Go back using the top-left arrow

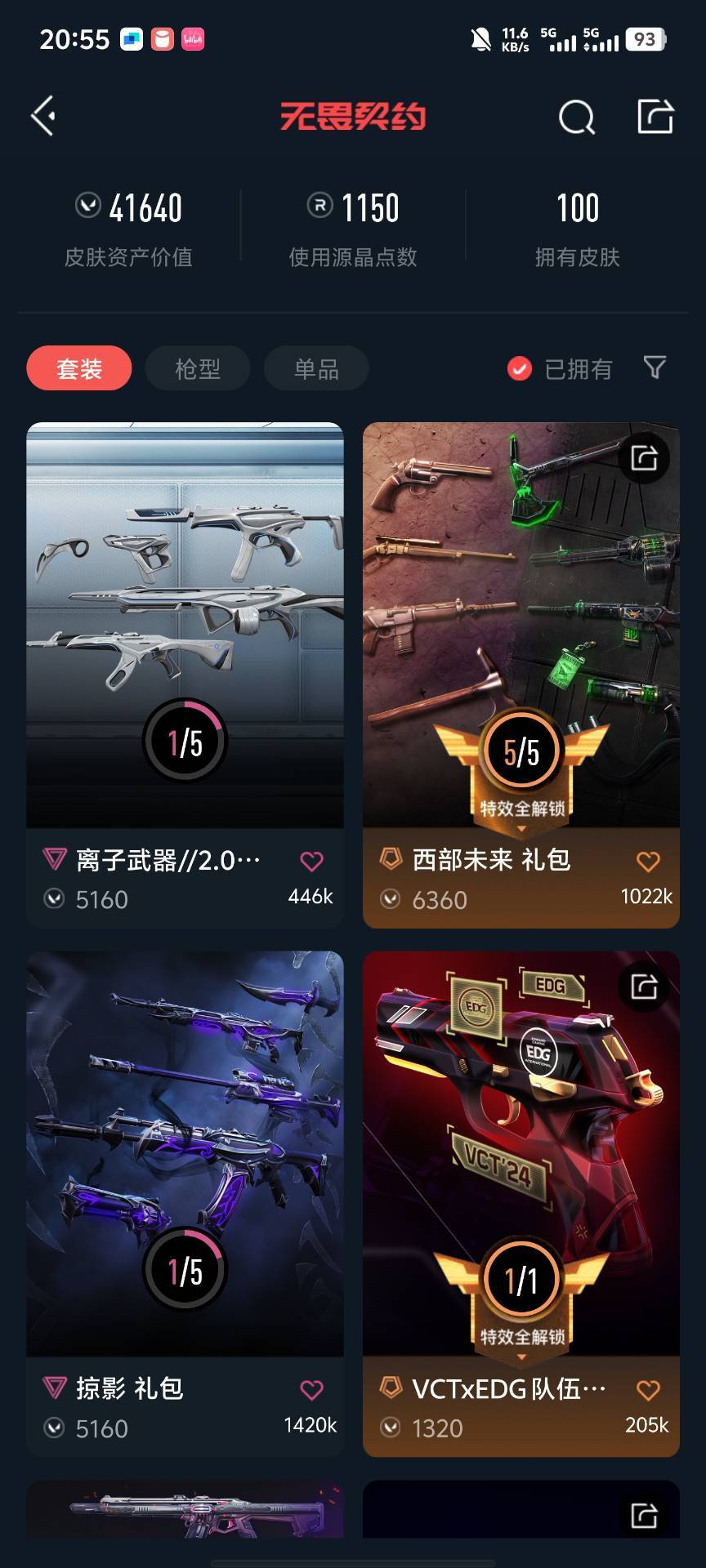pos(43,116)
